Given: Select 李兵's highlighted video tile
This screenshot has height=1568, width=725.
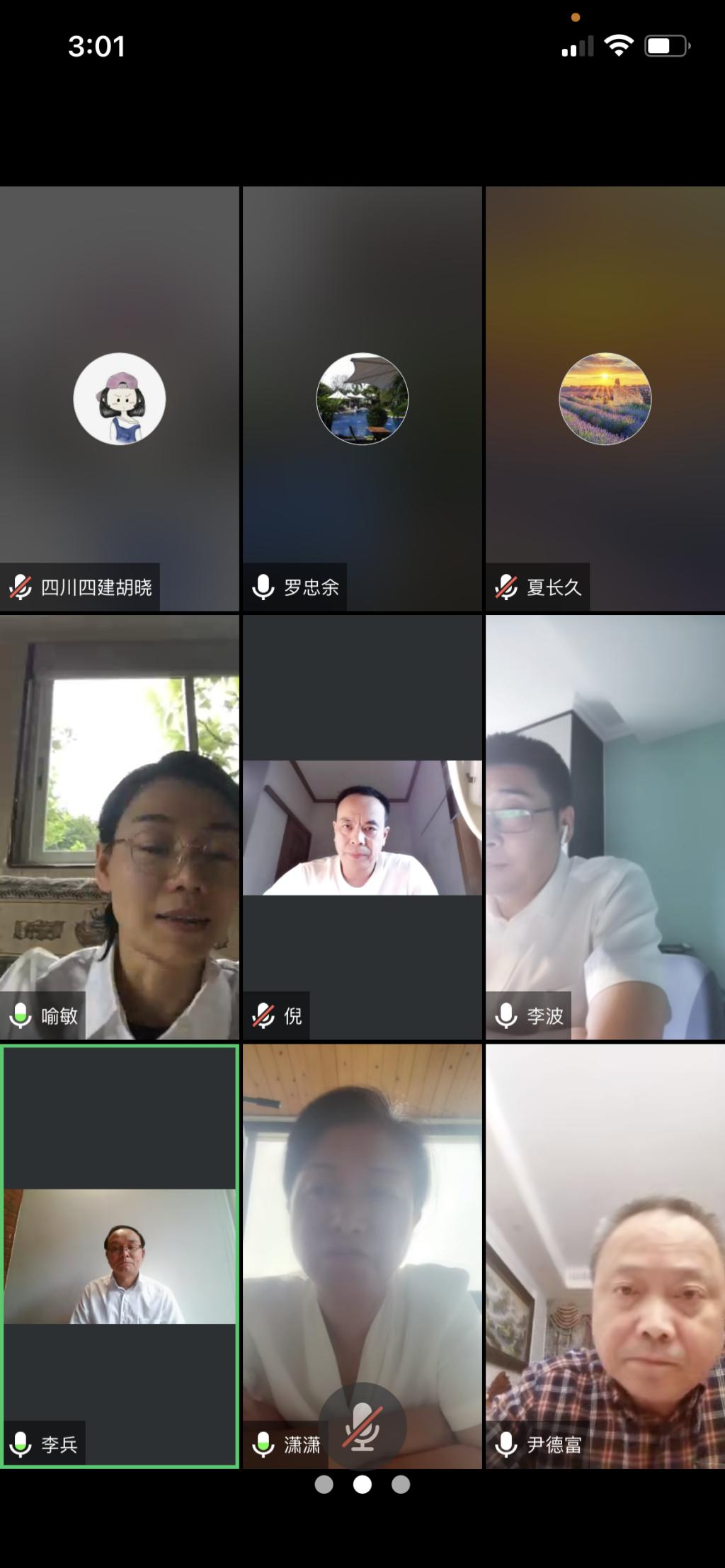Looking at the screenshot, I should coord(120,1256).
